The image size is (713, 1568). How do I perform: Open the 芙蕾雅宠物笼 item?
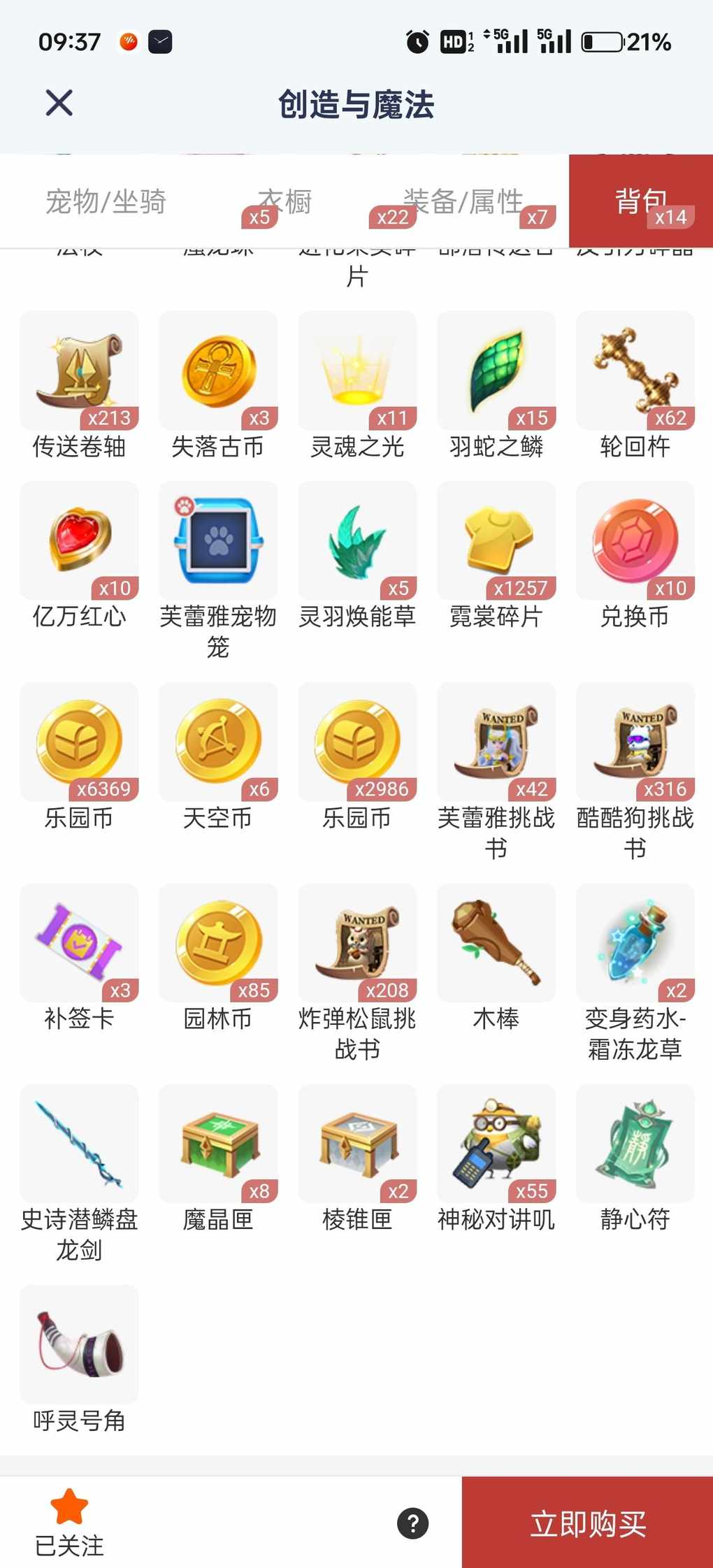click(x=218, y=540)
